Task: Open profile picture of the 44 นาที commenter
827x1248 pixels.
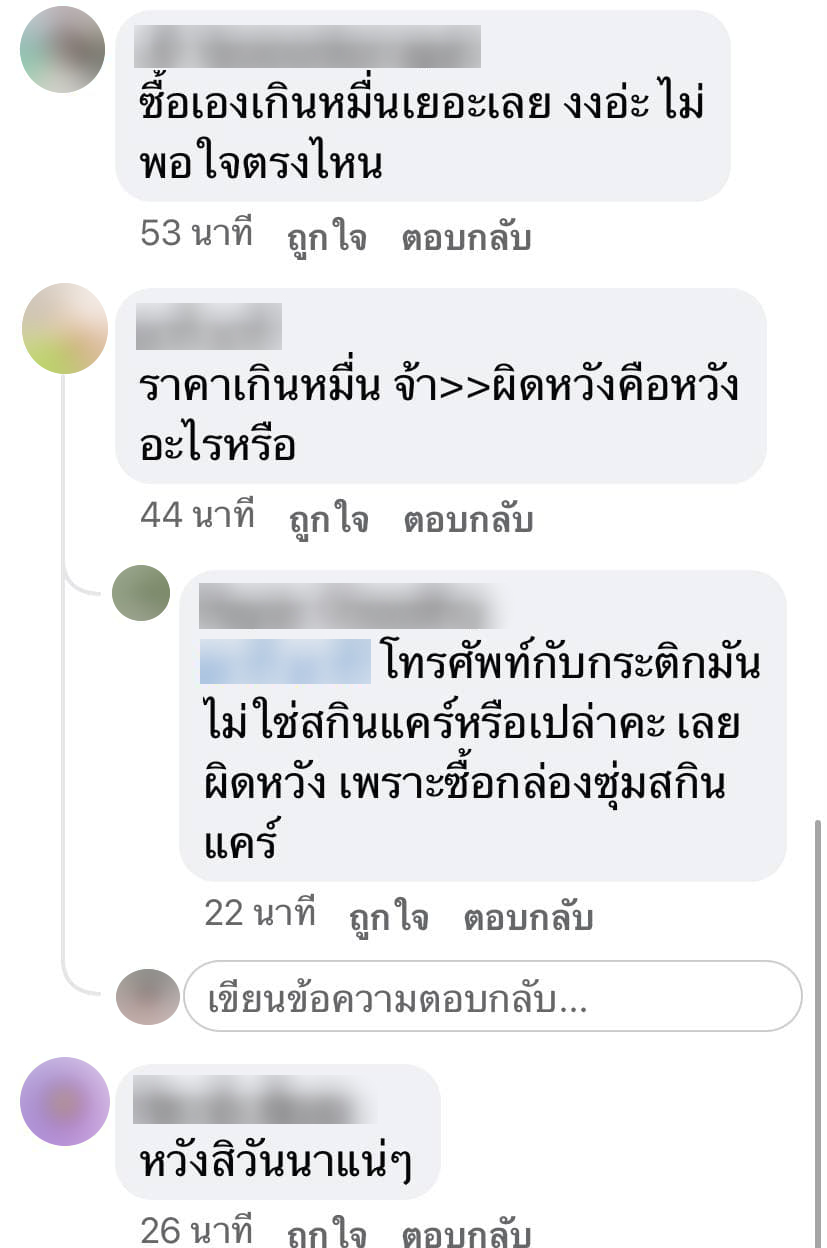Action: [x=65, y=328]
